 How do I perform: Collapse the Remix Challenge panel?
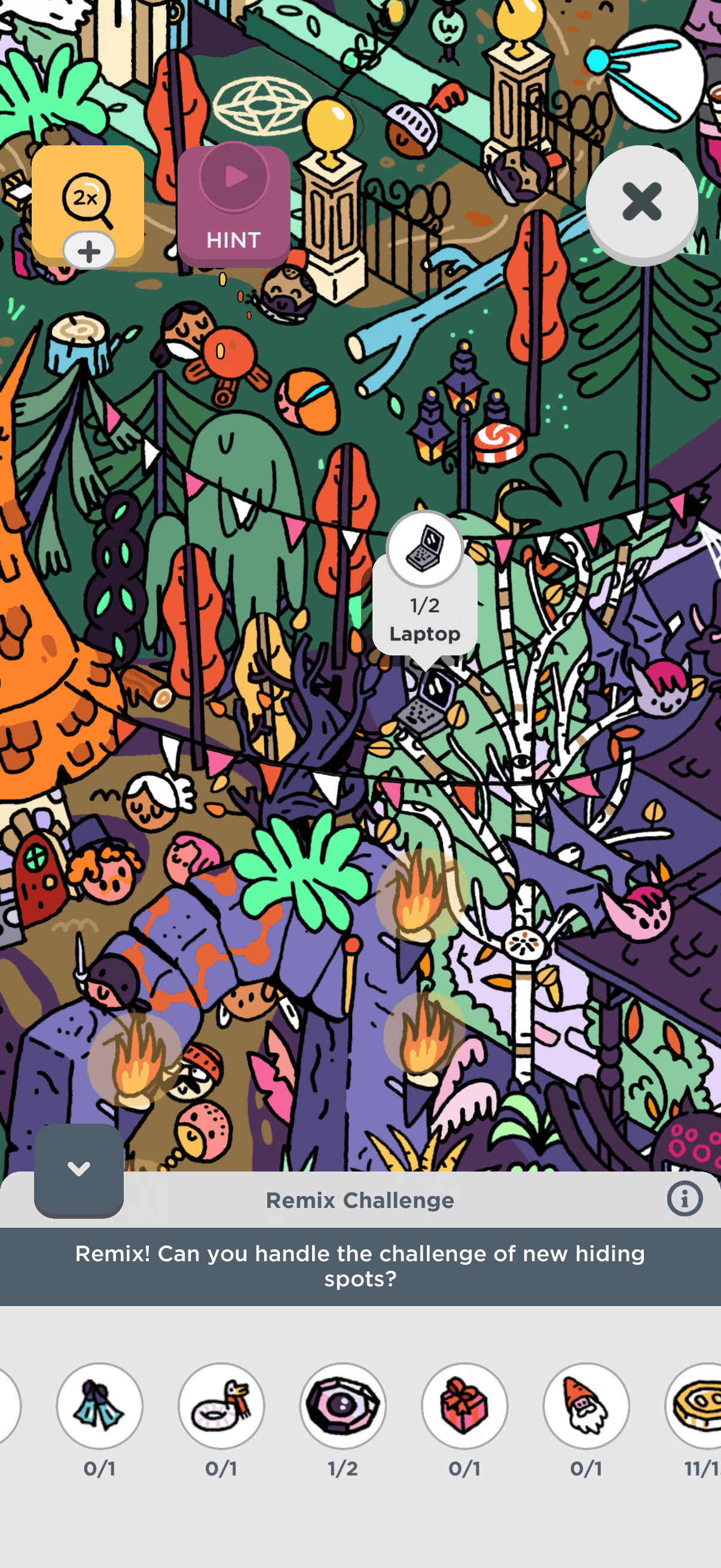point(78,1169)
